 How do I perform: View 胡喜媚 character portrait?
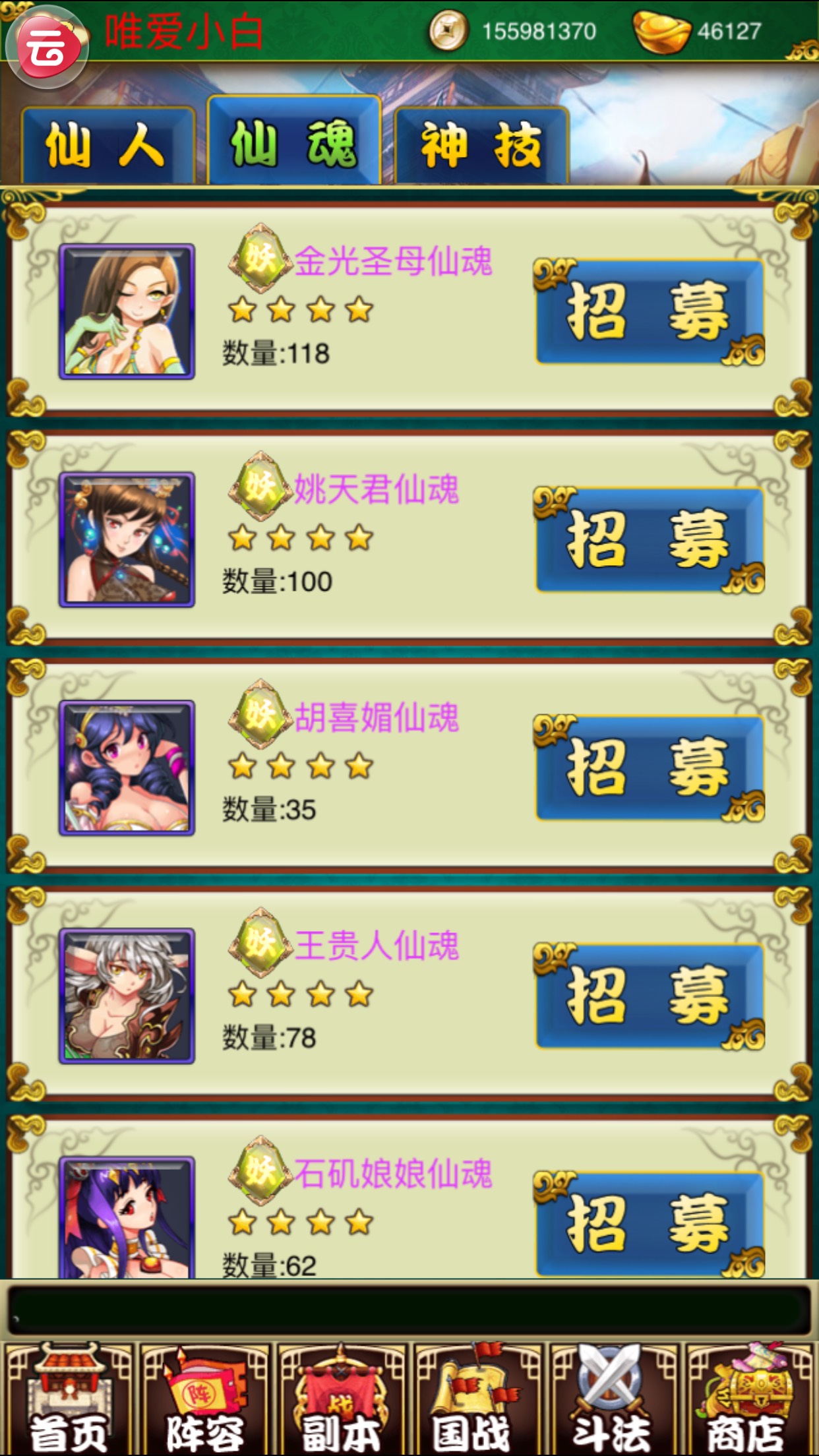[x=127, y=768]
